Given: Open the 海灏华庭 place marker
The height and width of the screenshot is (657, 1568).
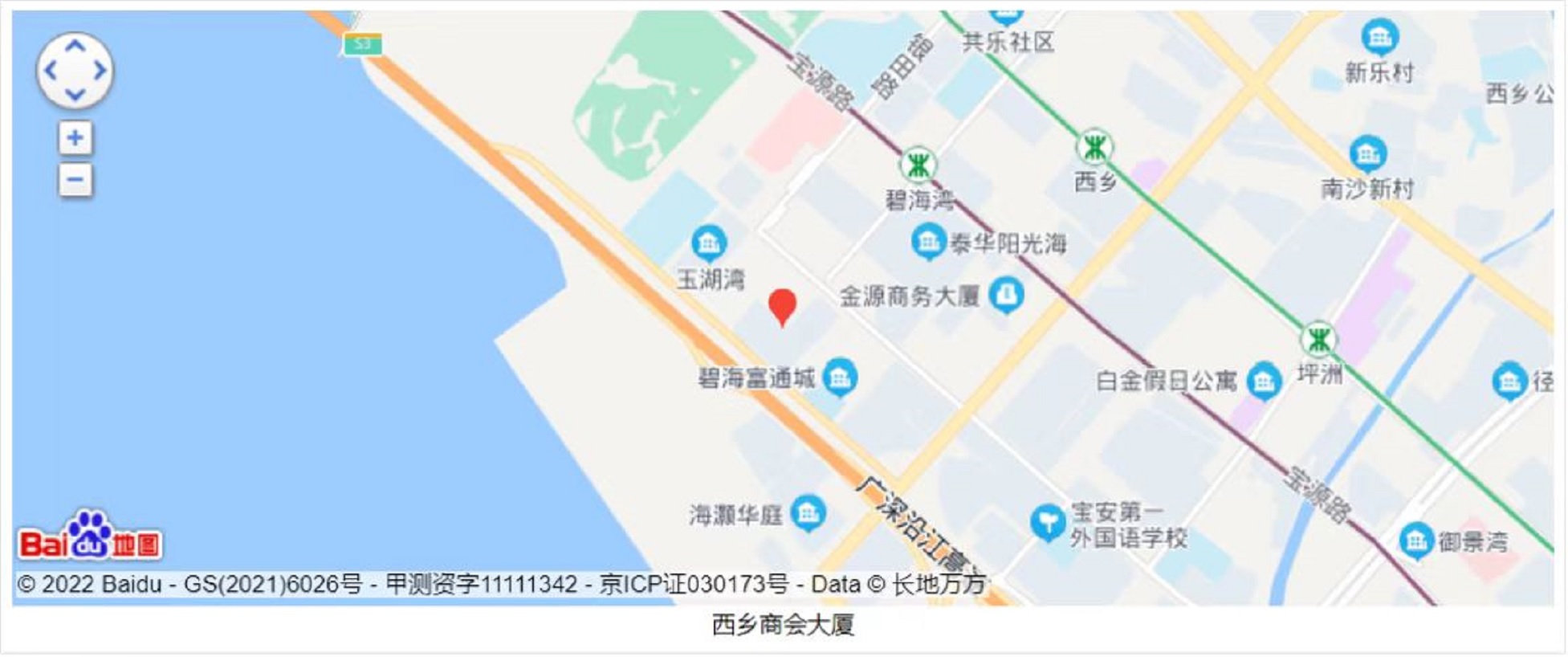Looking at the screenshot, I should pyautogui.click(x=808, y=512).
